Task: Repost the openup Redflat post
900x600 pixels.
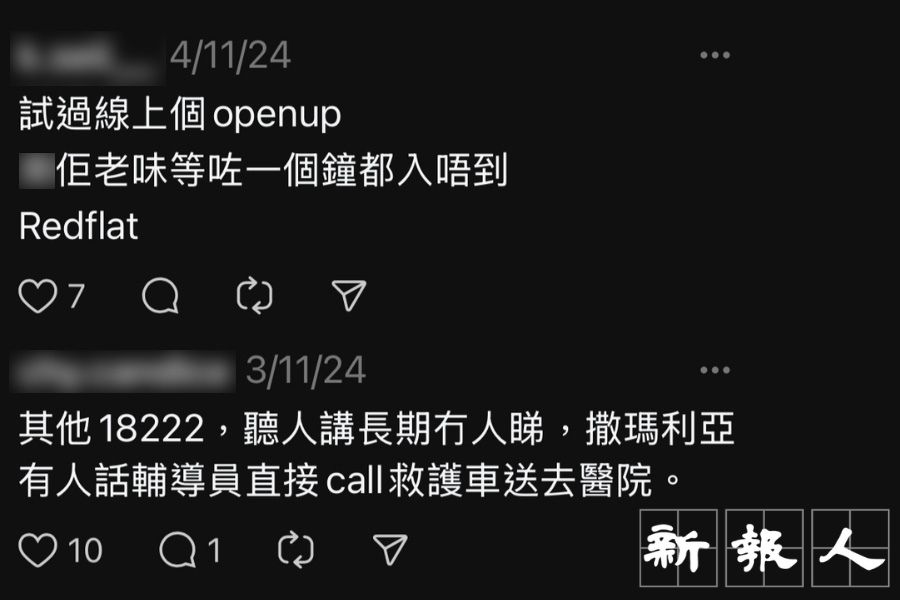Action: 254,296
